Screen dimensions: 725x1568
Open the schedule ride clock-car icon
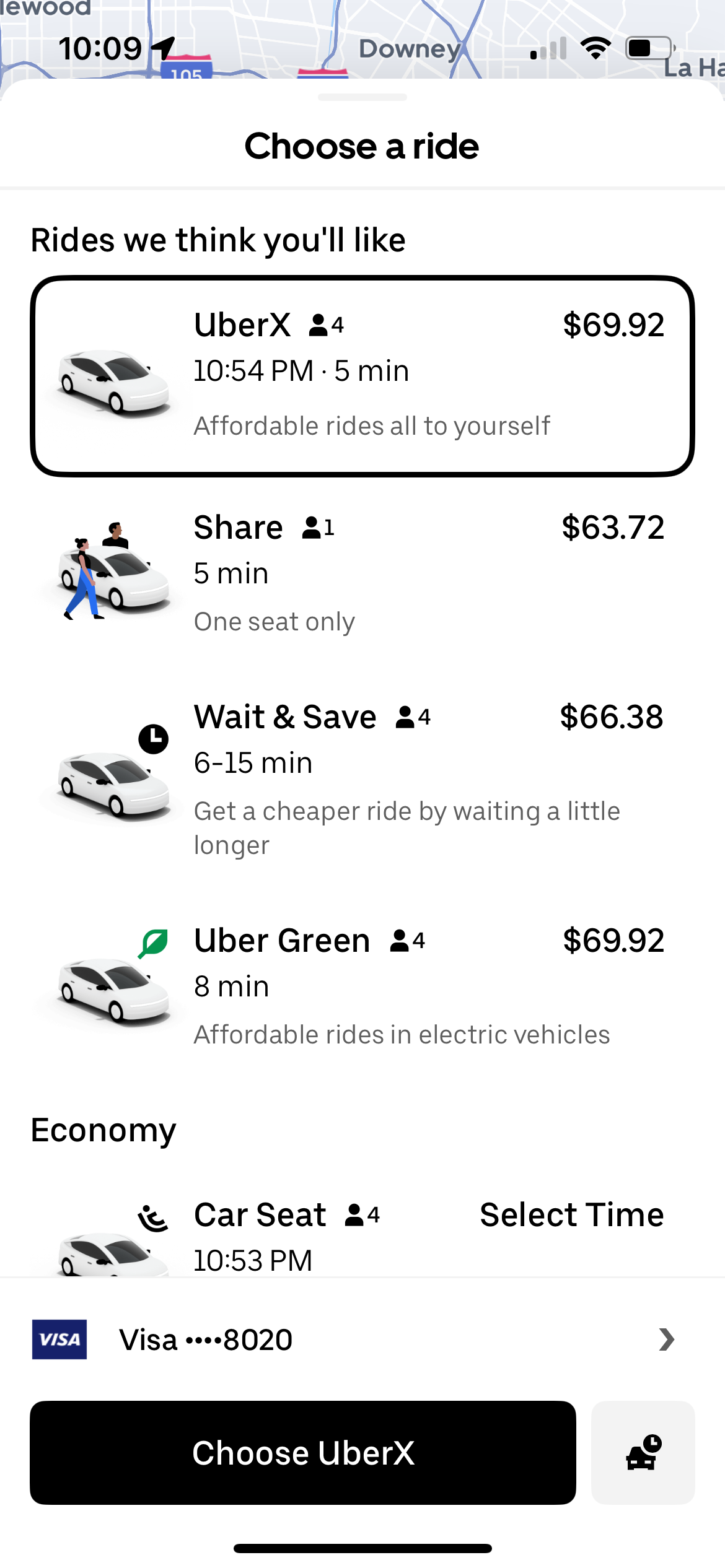coord(643,1453)
